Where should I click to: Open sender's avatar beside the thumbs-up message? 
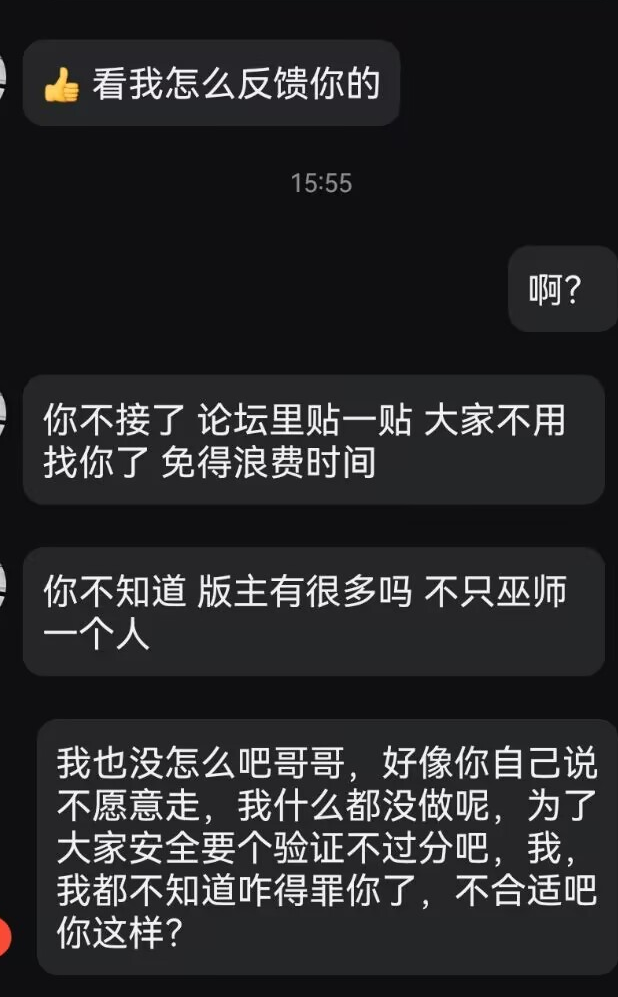coord(4,76)
